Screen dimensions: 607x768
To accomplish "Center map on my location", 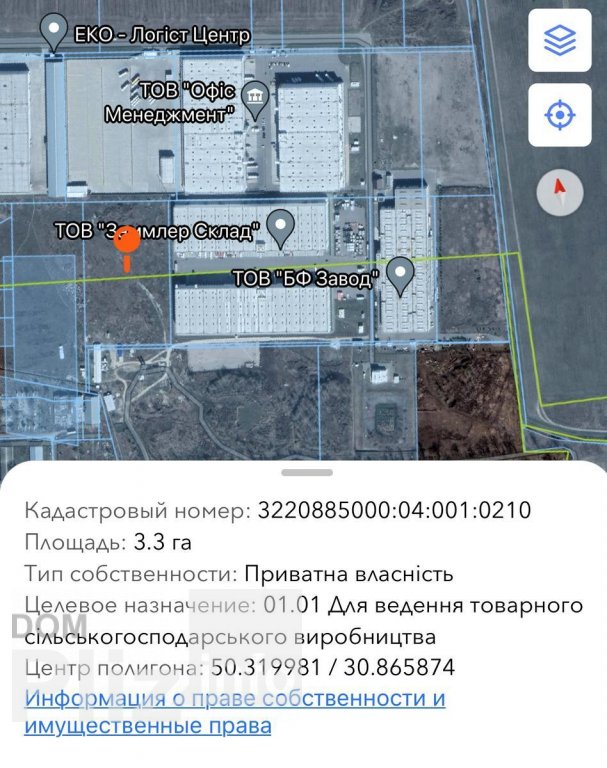I will point(560,115).
